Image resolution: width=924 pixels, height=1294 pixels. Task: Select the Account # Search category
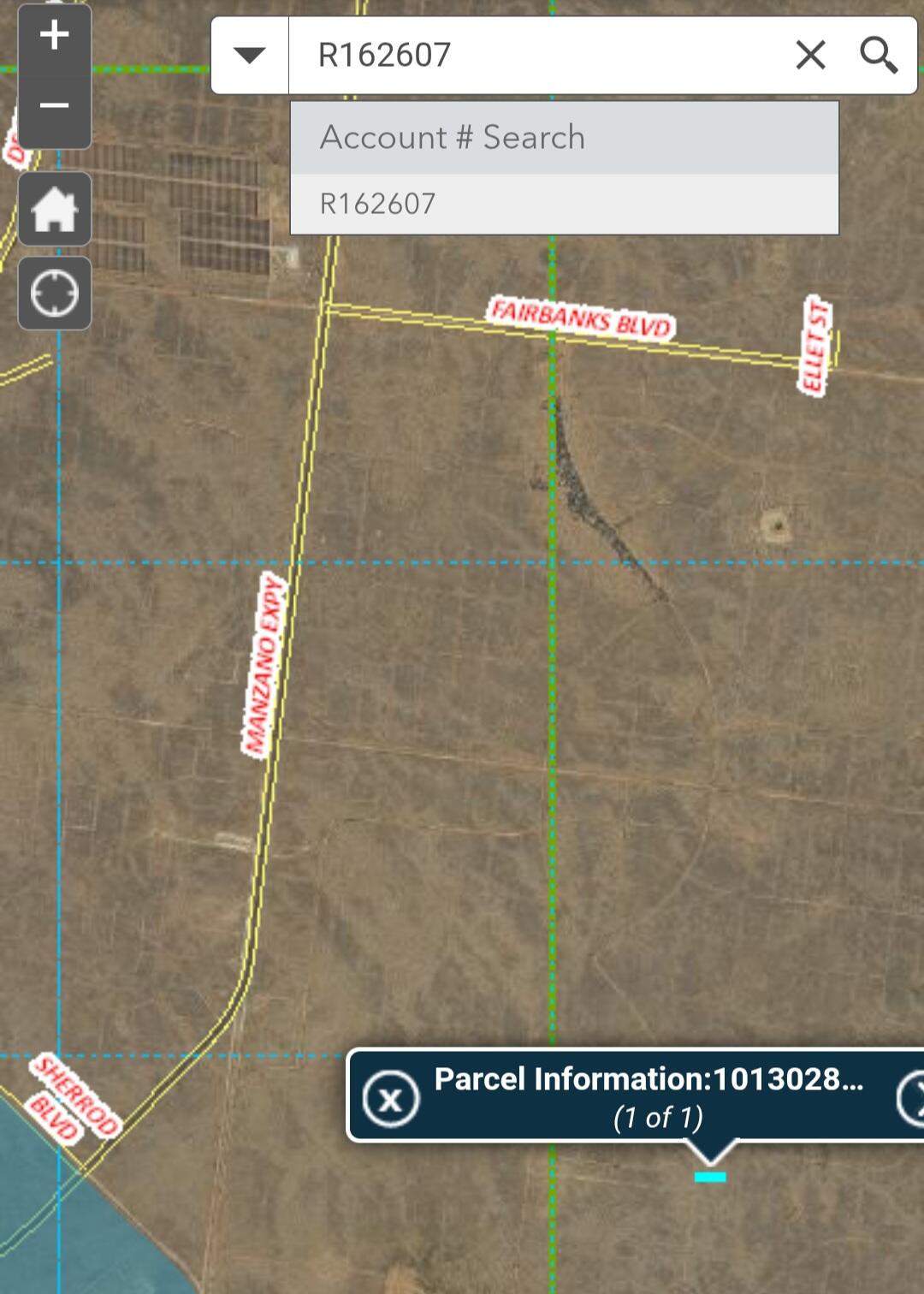coord(453,136)
